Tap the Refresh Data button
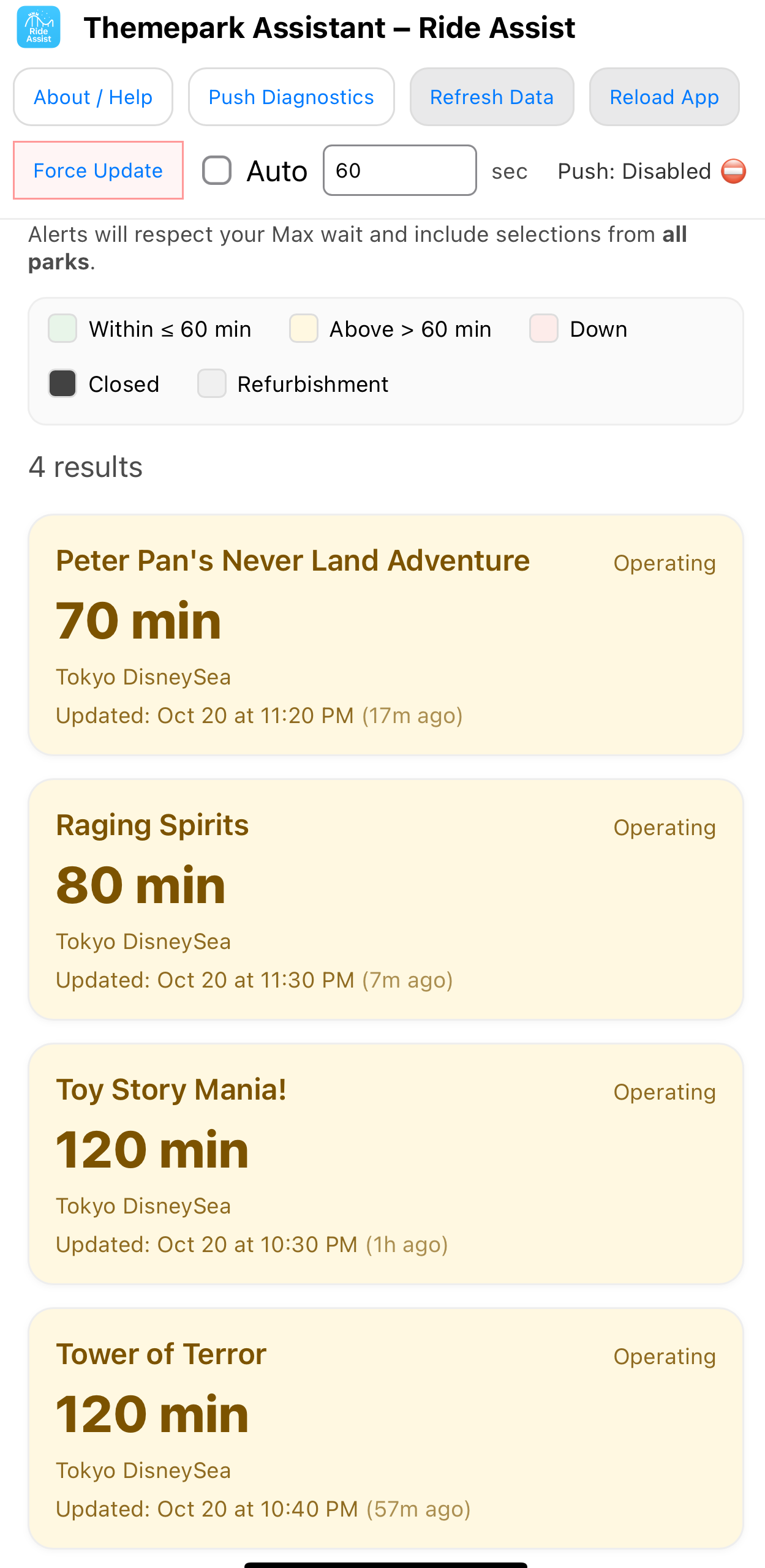Viewport: 765px width, 1568px height. tap(491, 97)
